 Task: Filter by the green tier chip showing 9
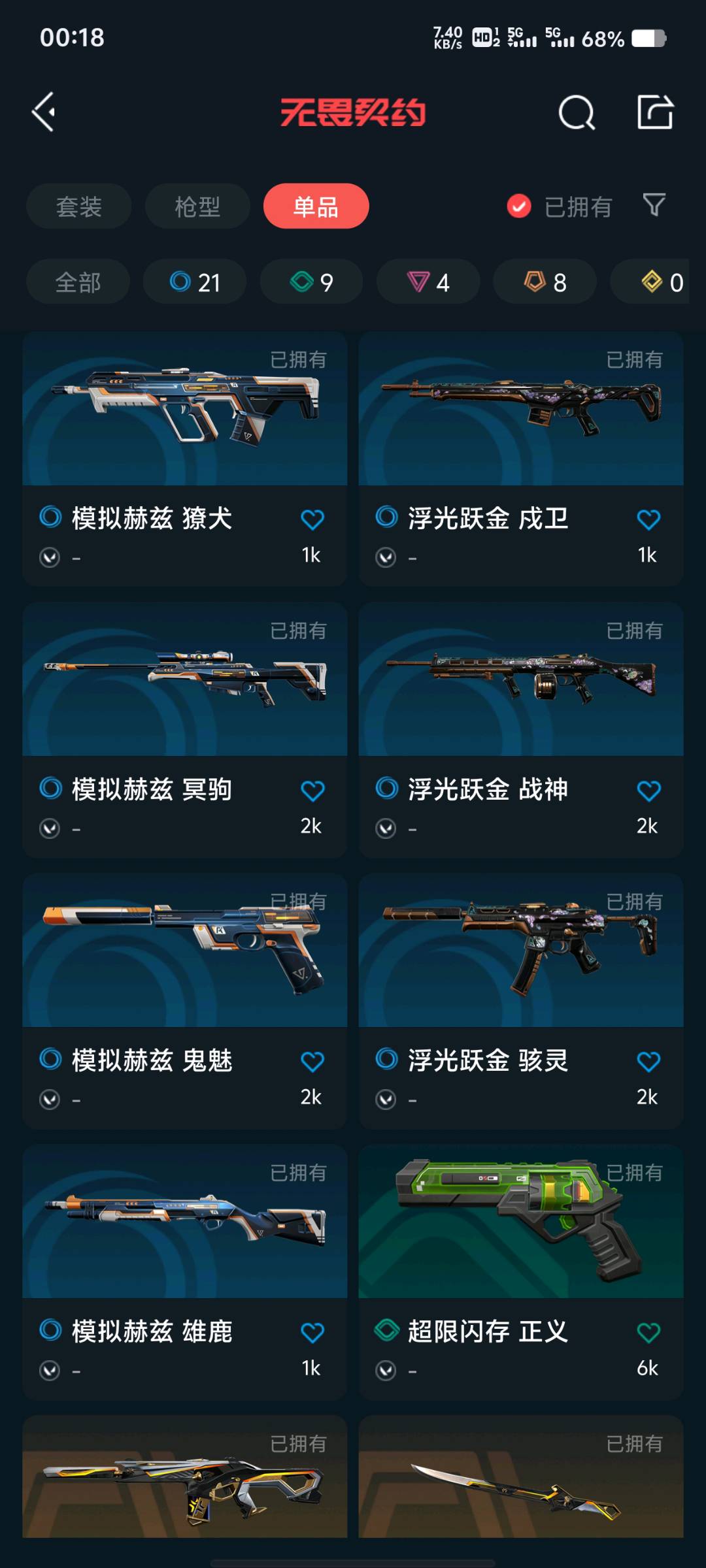point(311,282)
